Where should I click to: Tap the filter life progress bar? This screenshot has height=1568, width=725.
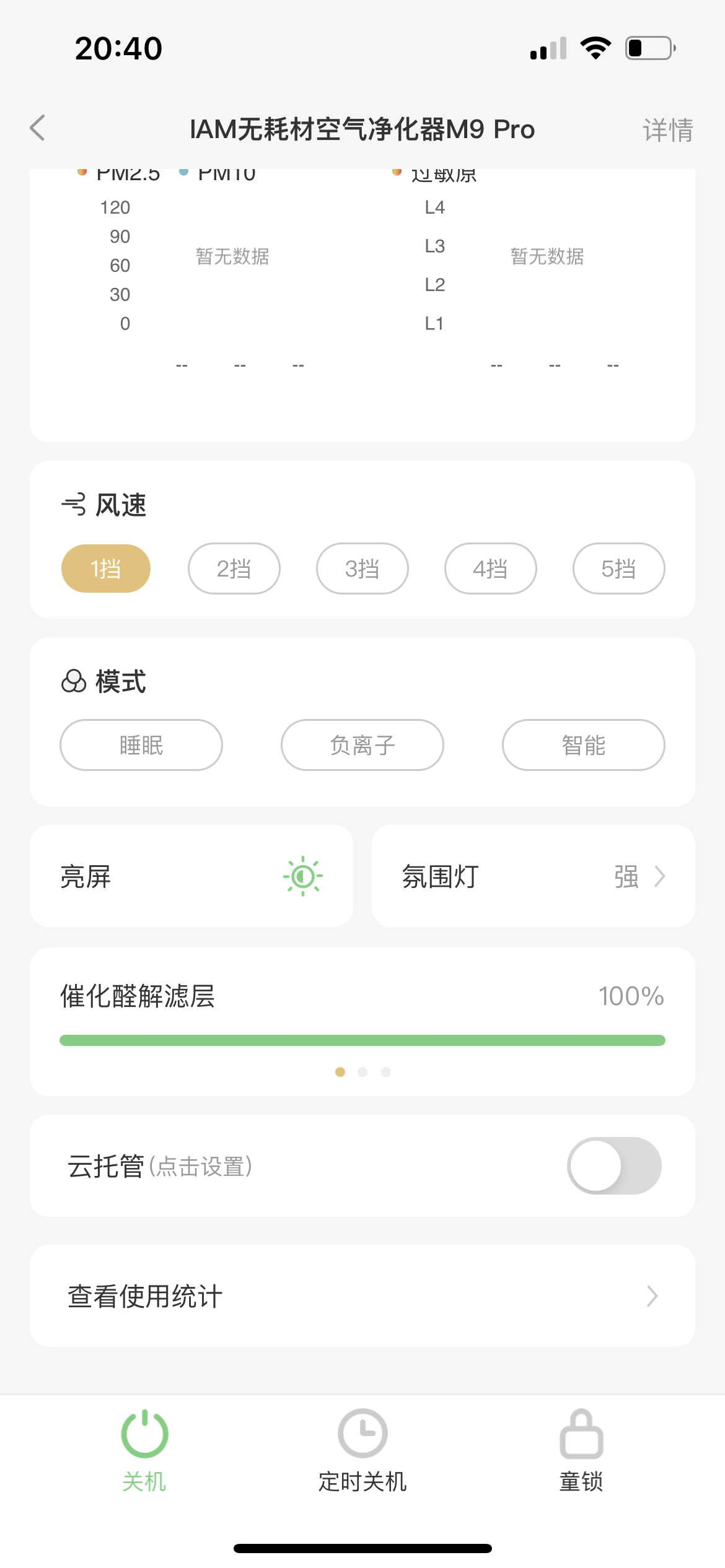[362, 1040]
